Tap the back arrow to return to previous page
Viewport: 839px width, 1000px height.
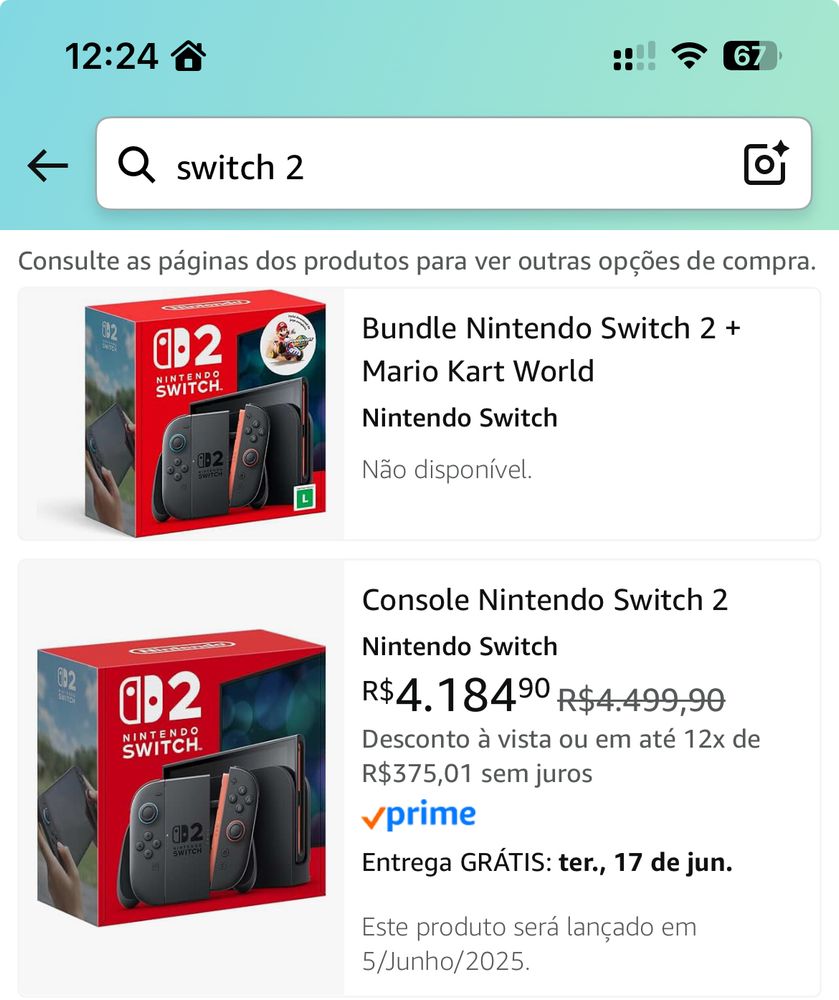click(x=45, y=164)
